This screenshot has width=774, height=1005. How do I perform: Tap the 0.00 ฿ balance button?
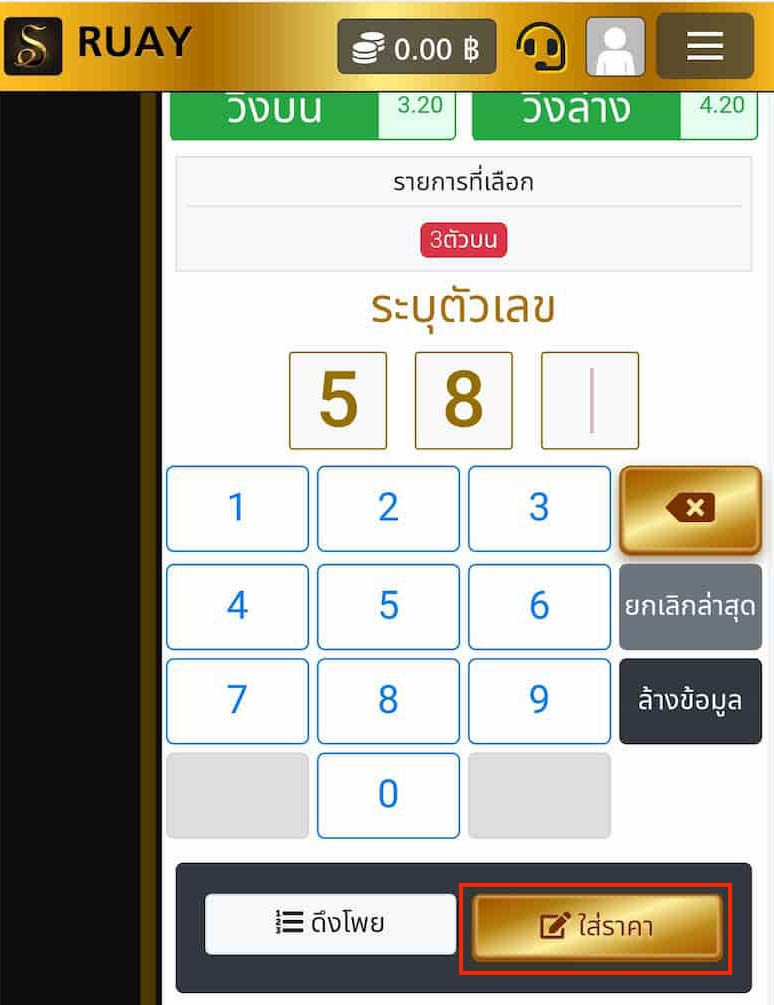click(417, 47)
